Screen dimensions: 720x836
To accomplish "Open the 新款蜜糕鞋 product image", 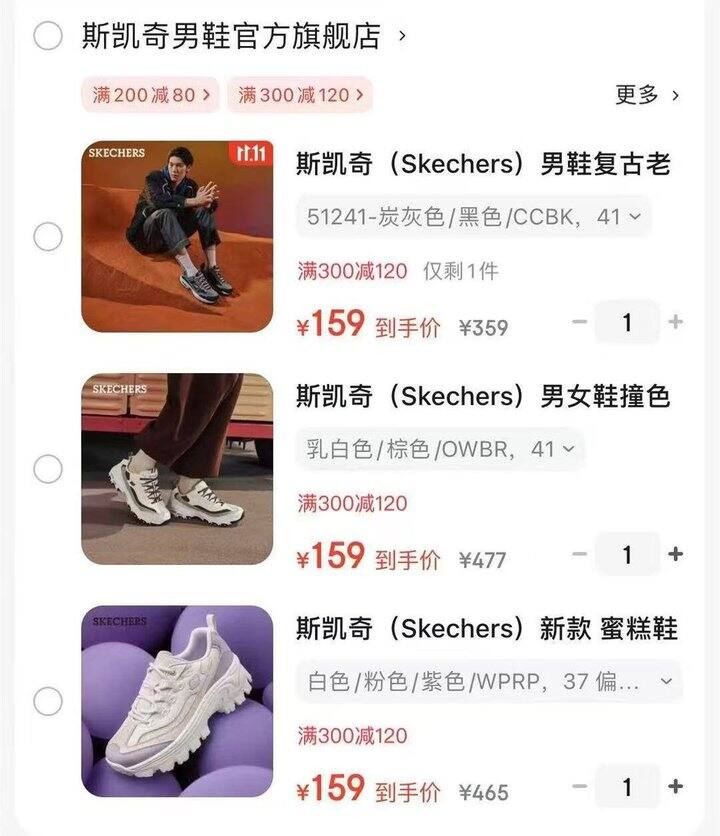I will click(x=177, y=701).
